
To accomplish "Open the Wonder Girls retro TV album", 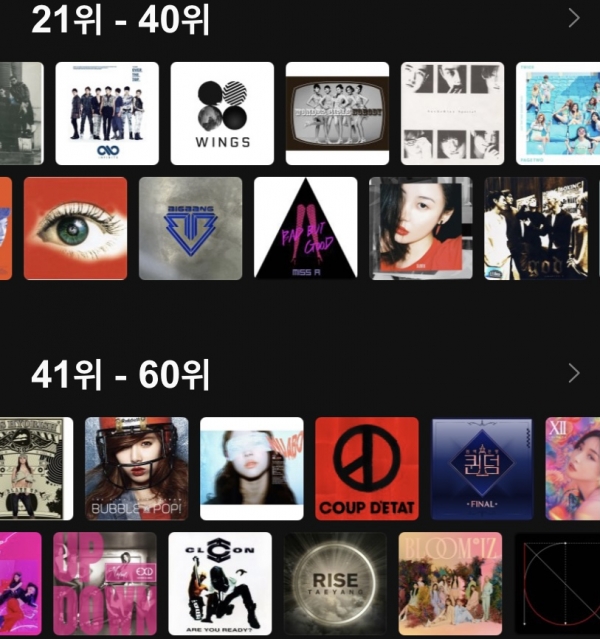I will [337, 113].
